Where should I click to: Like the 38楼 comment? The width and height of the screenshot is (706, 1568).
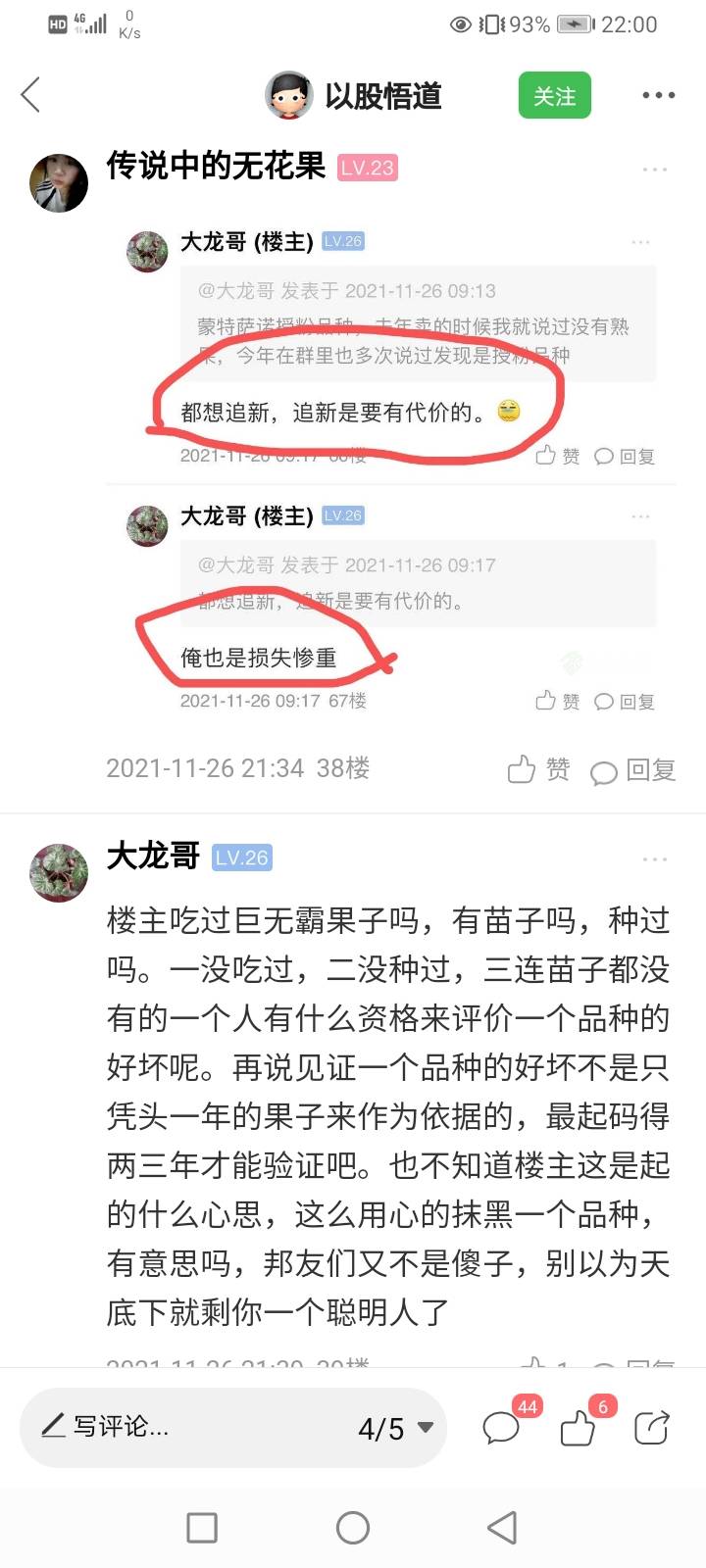pos(537,769)
